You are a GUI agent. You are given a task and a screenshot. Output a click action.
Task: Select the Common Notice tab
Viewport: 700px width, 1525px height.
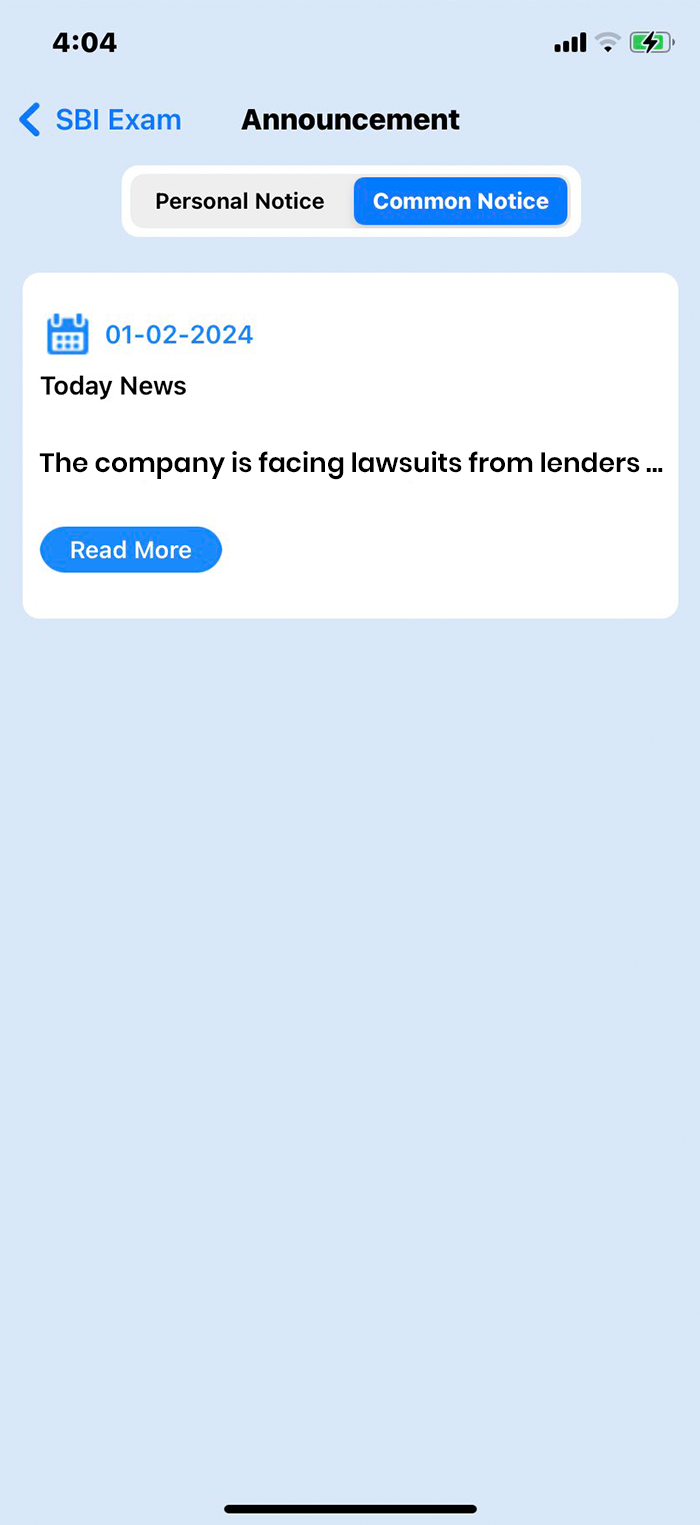point(460,201)
